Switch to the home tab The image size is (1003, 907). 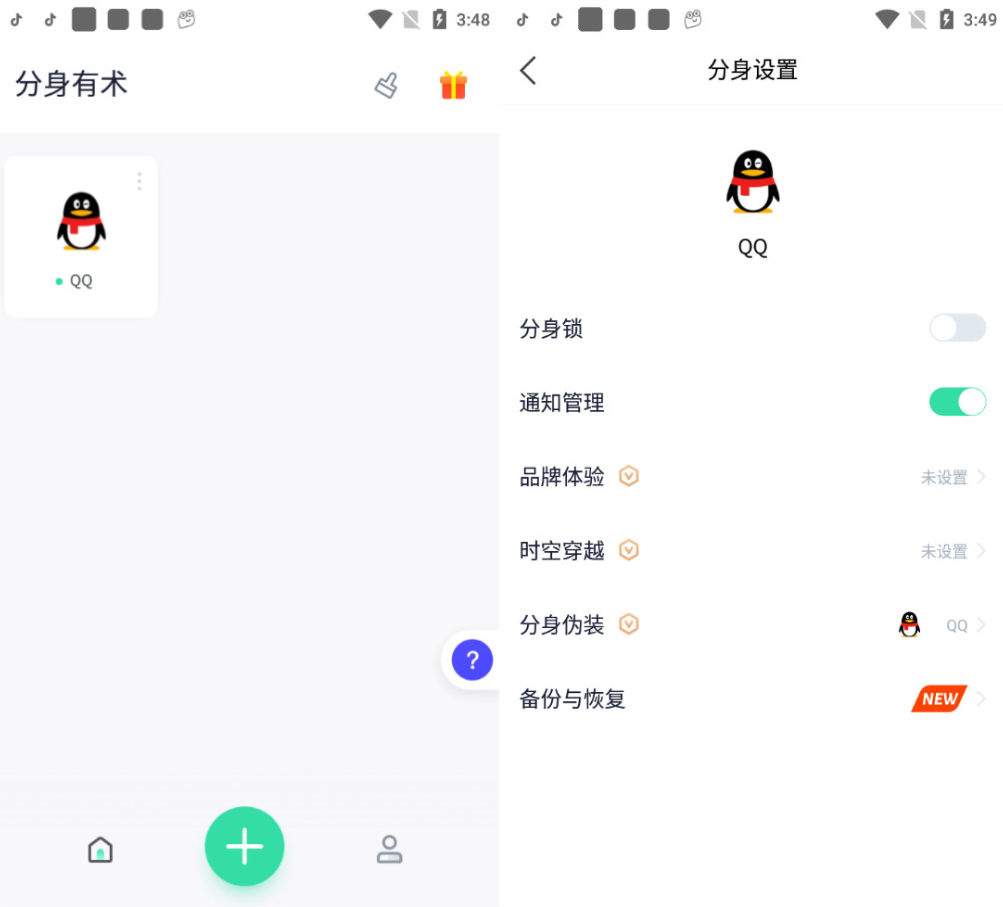[x=100, y=850]
